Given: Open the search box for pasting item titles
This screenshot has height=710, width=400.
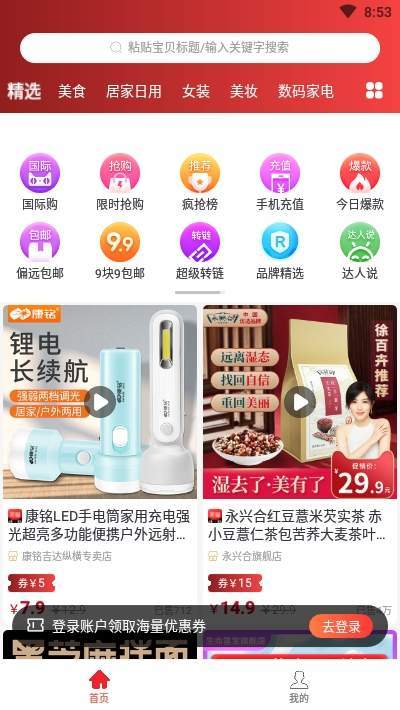Looking at the screenshot, I should 200,48.
